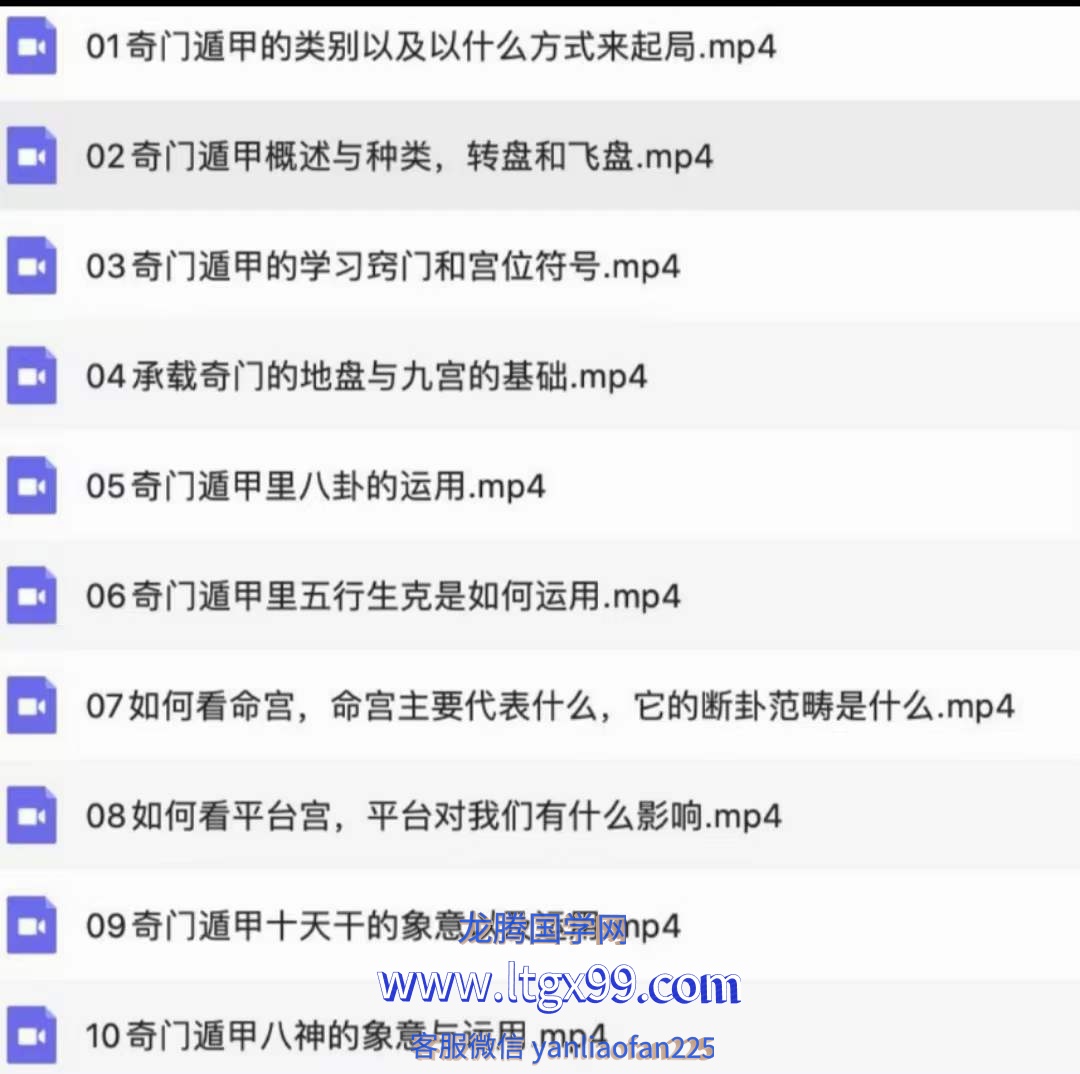Open the 07如何看命宫 video file
1080x1074 pixels.
click(550, 707)
